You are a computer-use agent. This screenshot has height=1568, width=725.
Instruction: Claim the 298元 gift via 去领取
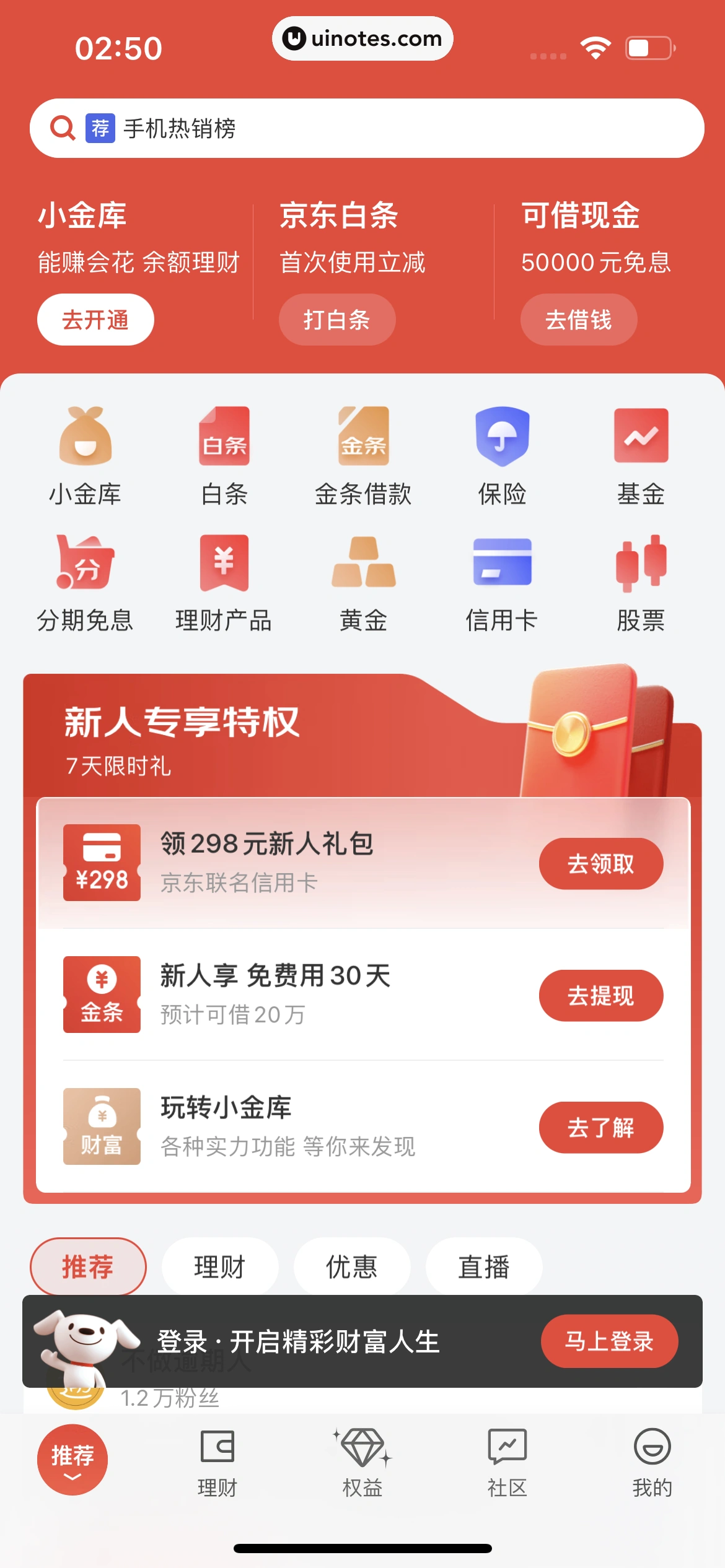600,863
